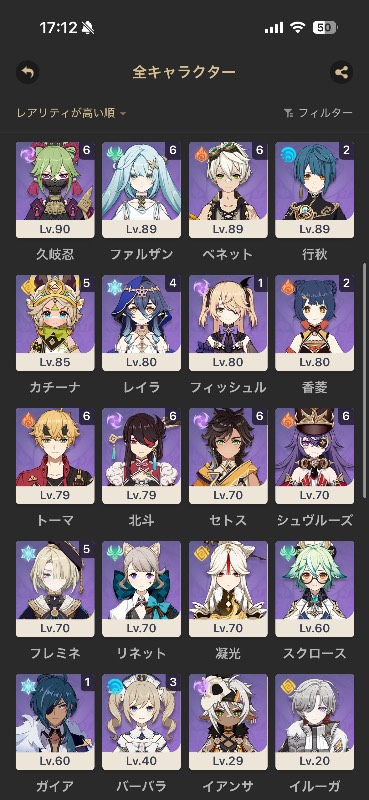Select the ファルザン character card

(x=141, y=190)
